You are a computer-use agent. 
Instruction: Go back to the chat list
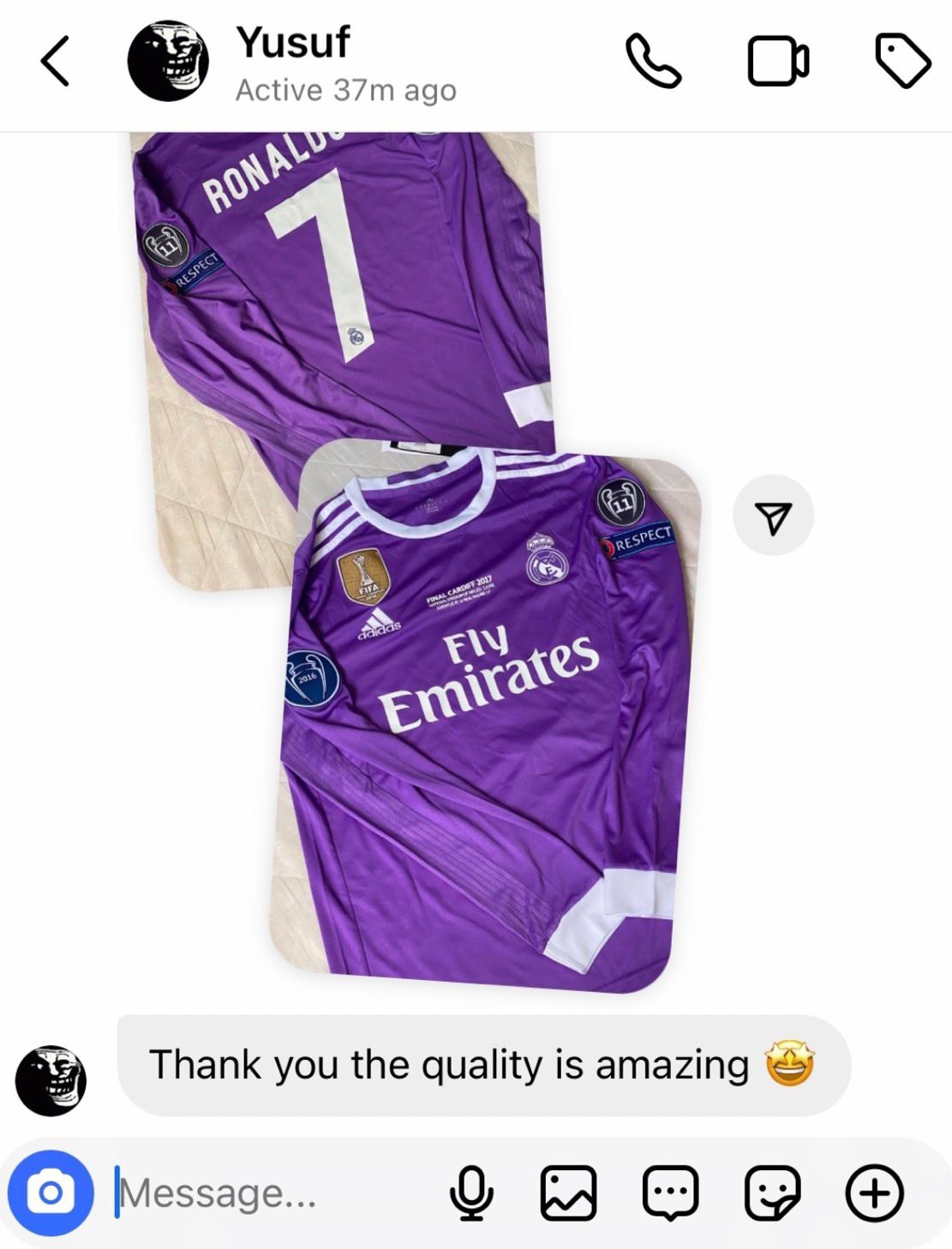tap(55, 62)
